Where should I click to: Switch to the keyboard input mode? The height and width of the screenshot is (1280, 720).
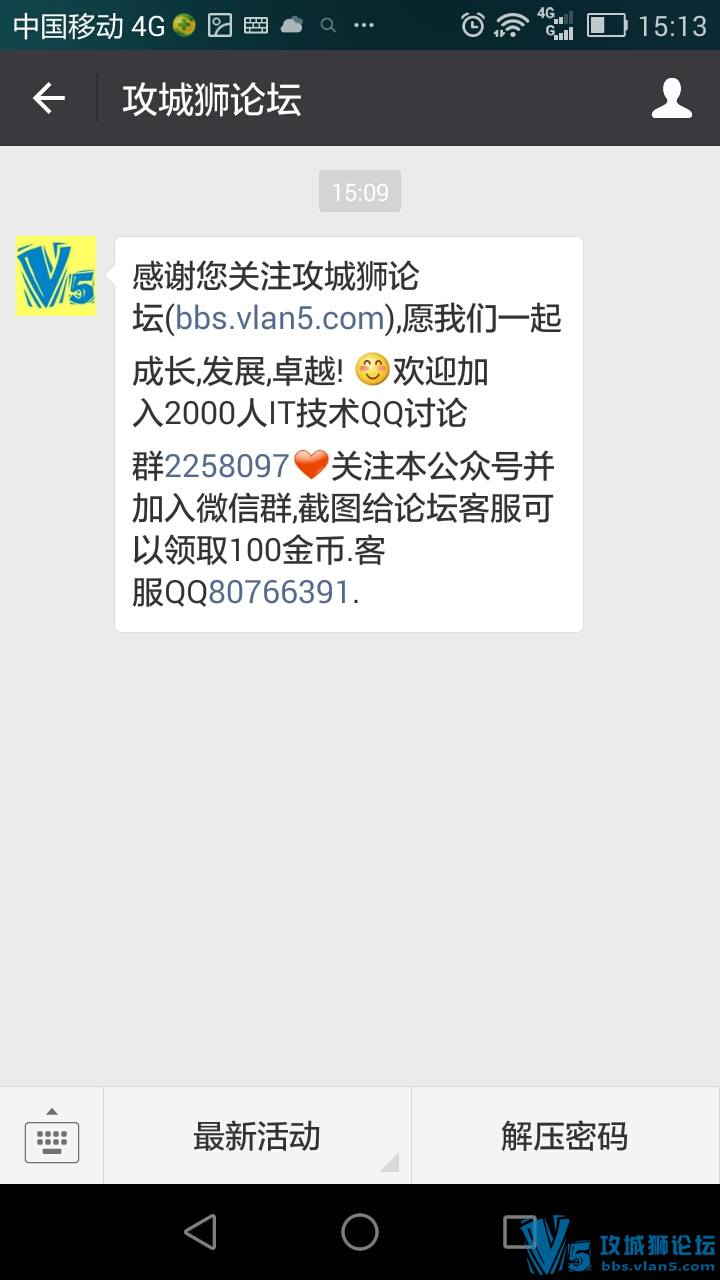click(52, 1136)
